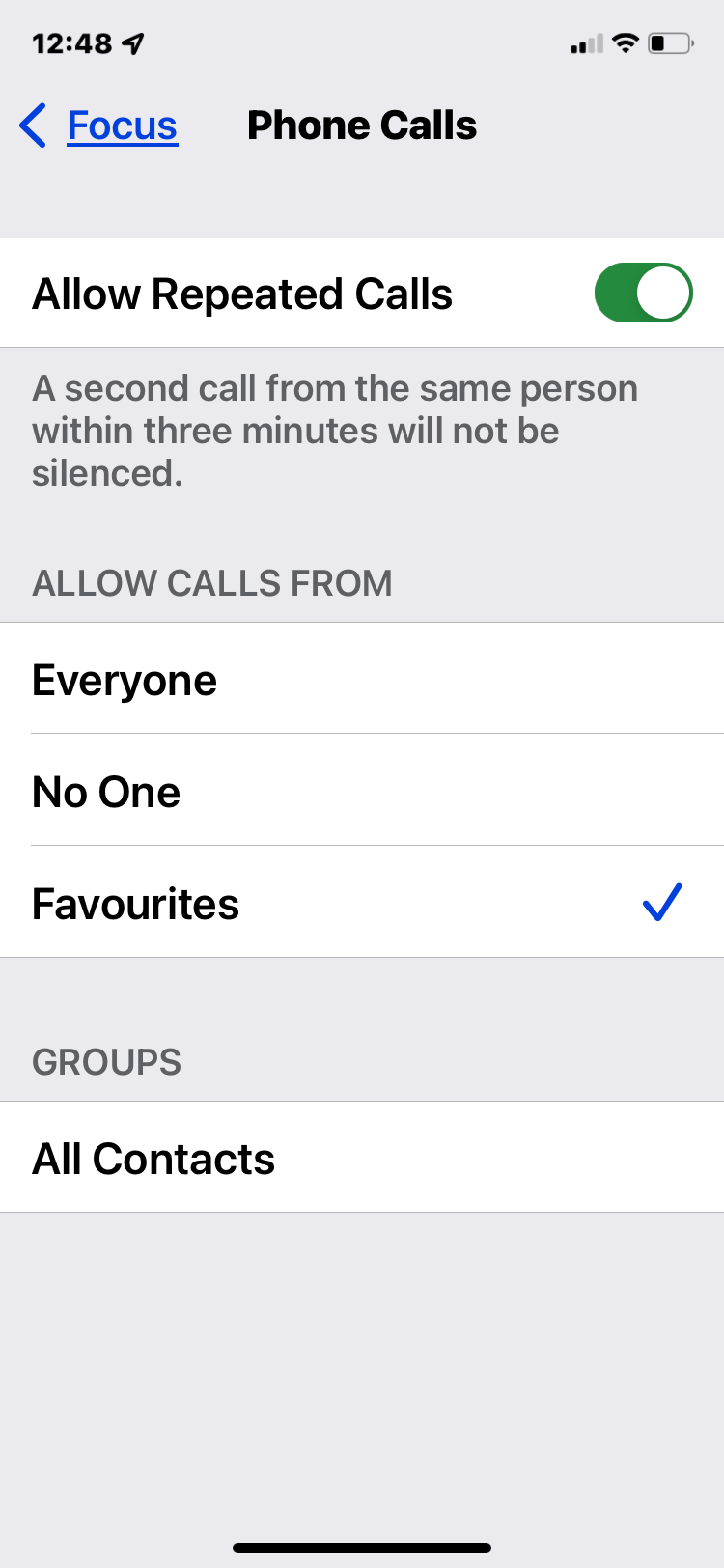Tap the back chevron arrow icon
Image resolution: width=724 pixels, height=1568 pixels.
pos(32,125)
